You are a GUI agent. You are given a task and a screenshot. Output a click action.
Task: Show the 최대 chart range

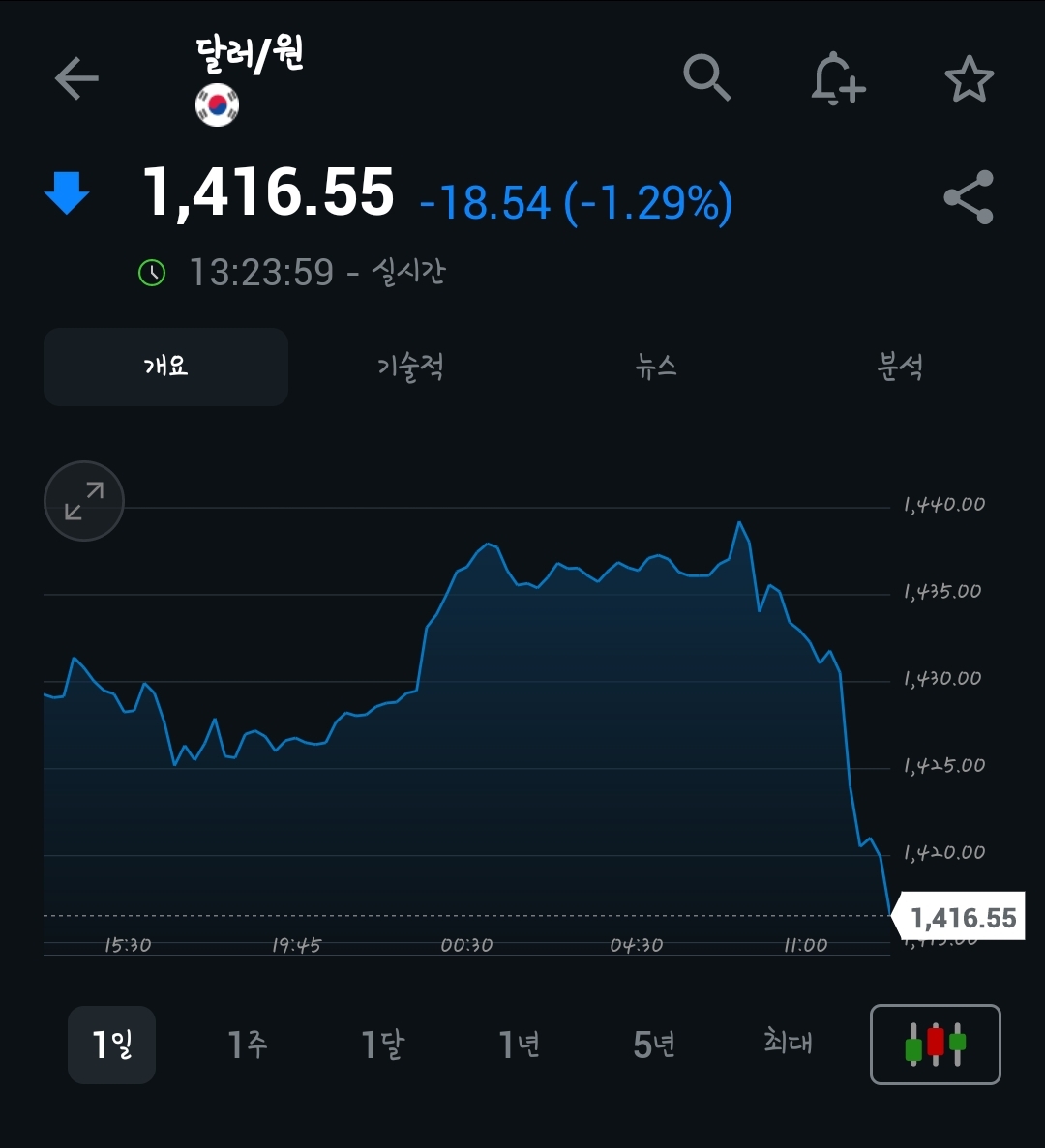[788, 1043]
